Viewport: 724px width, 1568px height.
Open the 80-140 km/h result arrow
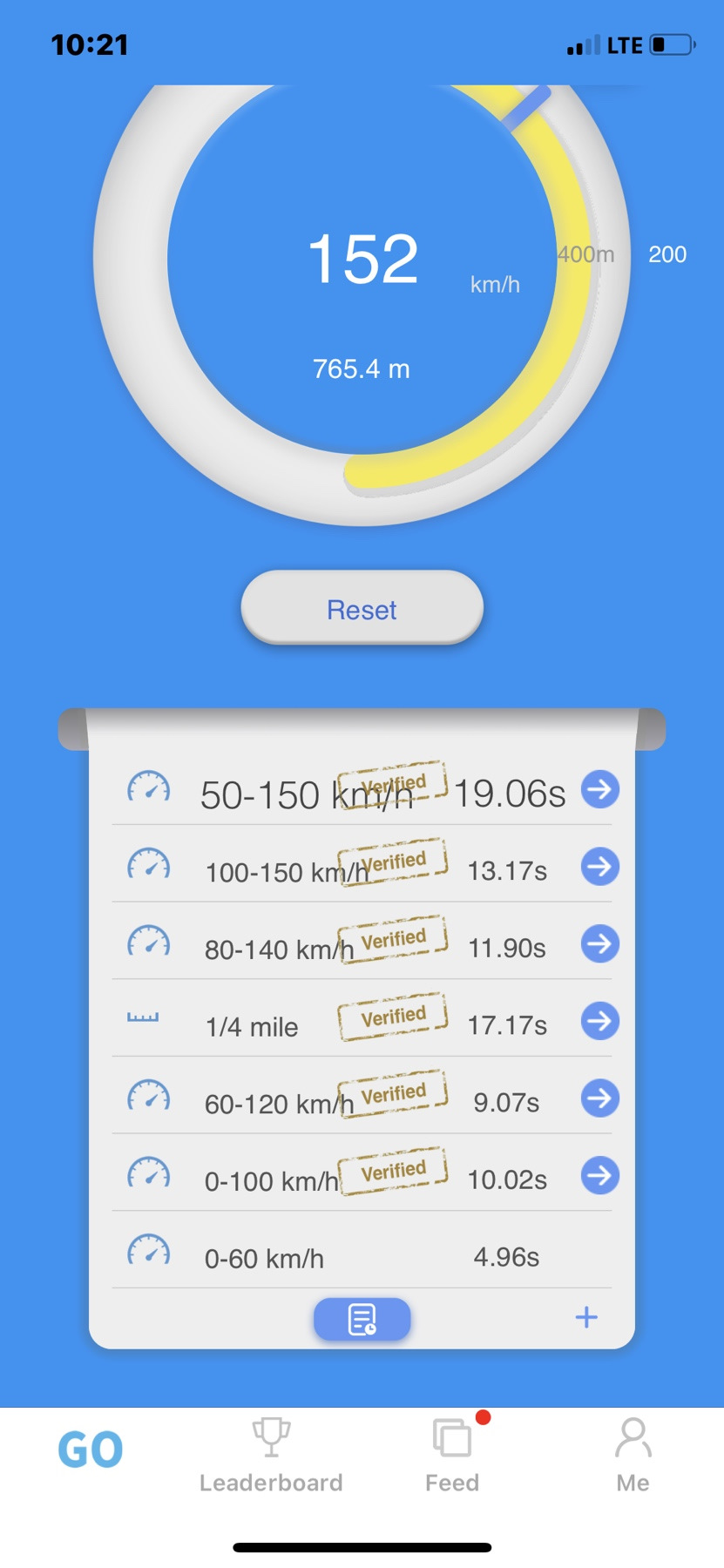[x=599, y=943]
